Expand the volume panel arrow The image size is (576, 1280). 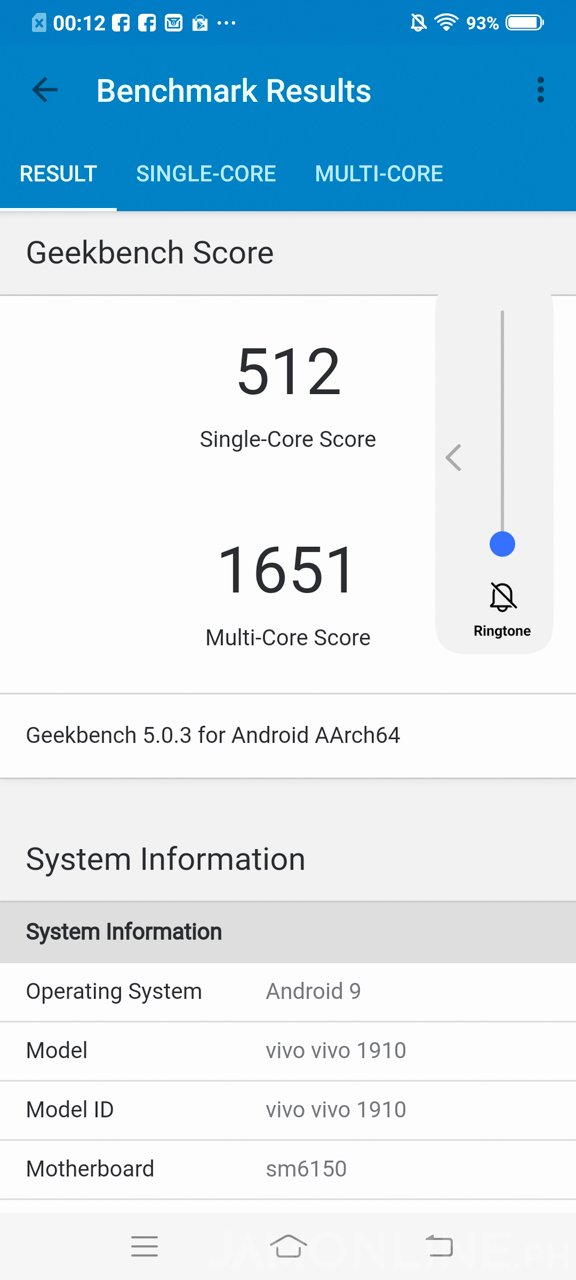tap(453, 457)
